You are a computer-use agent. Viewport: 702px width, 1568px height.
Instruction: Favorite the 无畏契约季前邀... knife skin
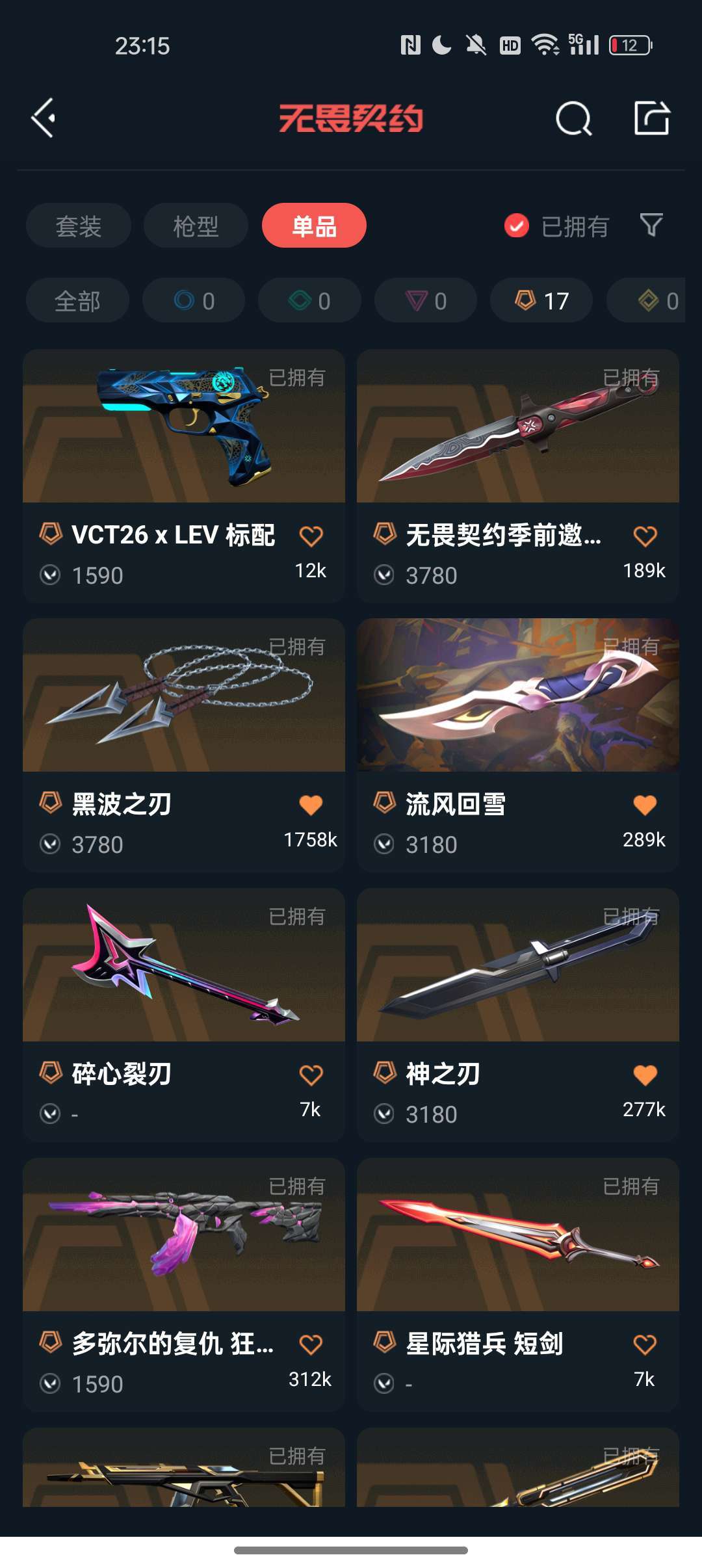pos(645,536)
